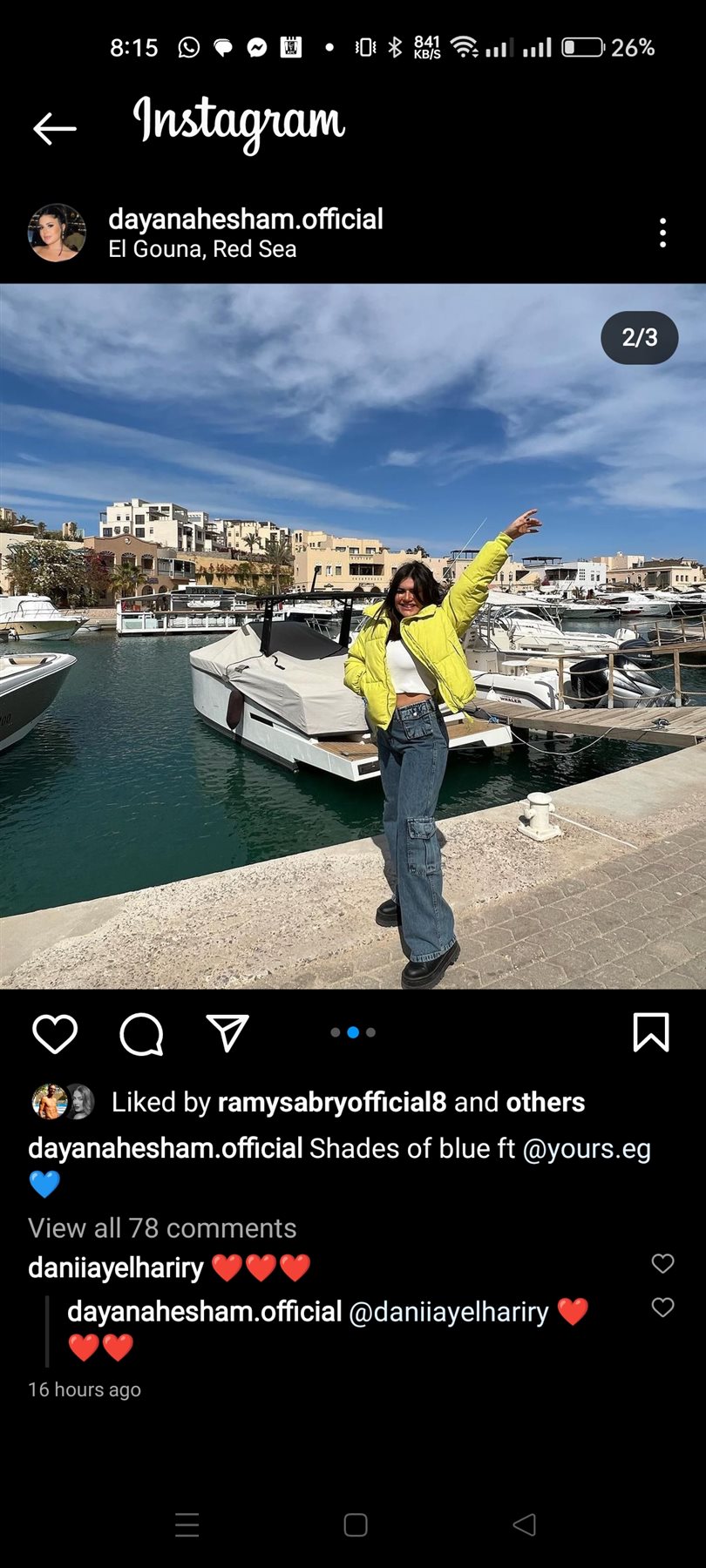Like daniiayelhariry's hearts comment
The image size is (706, 1568).
662,1263
